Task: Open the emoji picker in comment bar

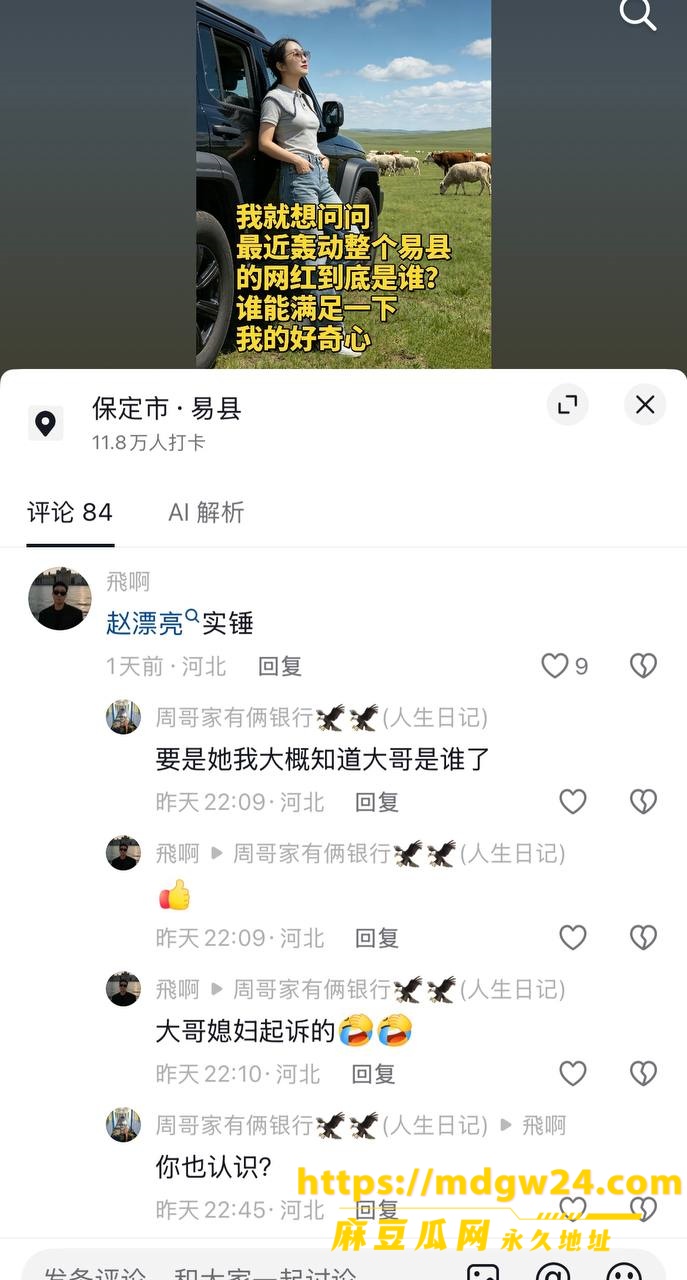Action: 624,1272
